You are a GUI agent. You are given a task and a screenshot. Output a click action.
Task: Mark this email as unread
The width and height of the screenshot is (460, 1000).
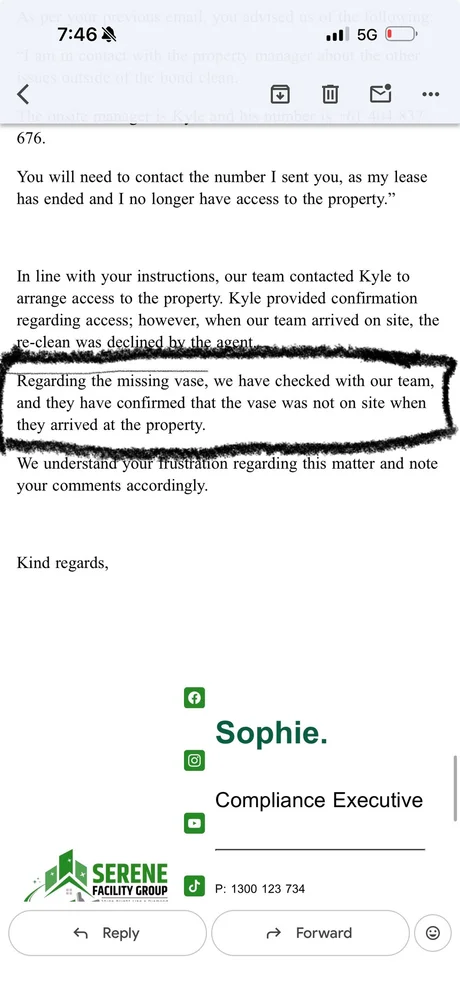(381, 94)
